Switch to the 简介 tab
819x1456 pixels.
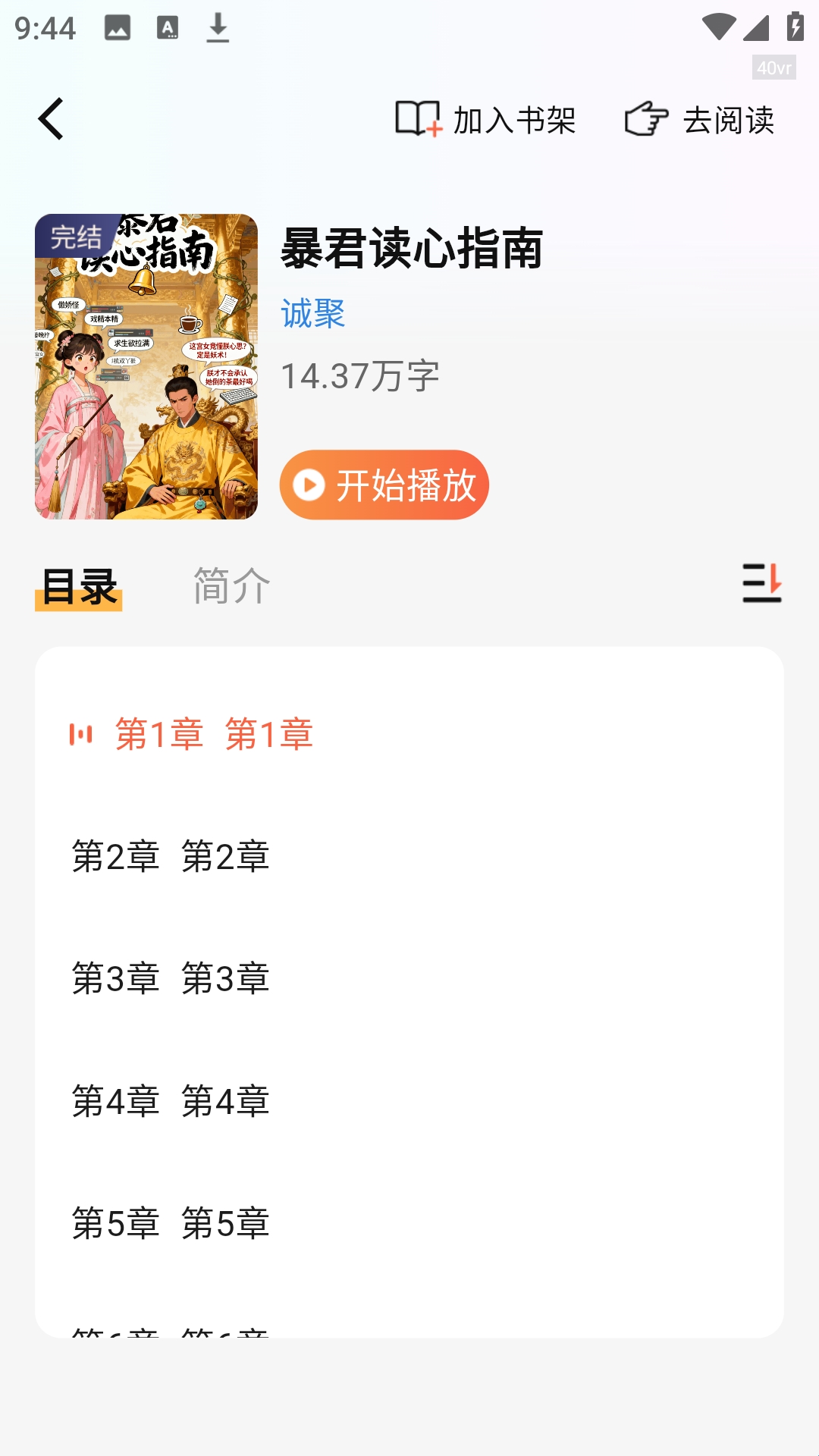click(x=231, y=586)
